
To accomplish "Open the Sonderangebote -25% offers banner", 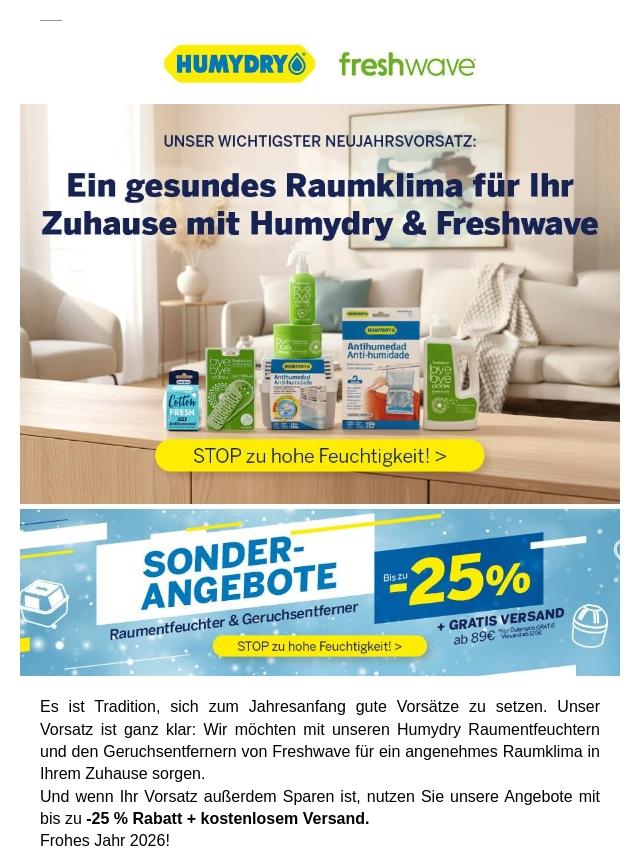I will [x=320, y=592].
